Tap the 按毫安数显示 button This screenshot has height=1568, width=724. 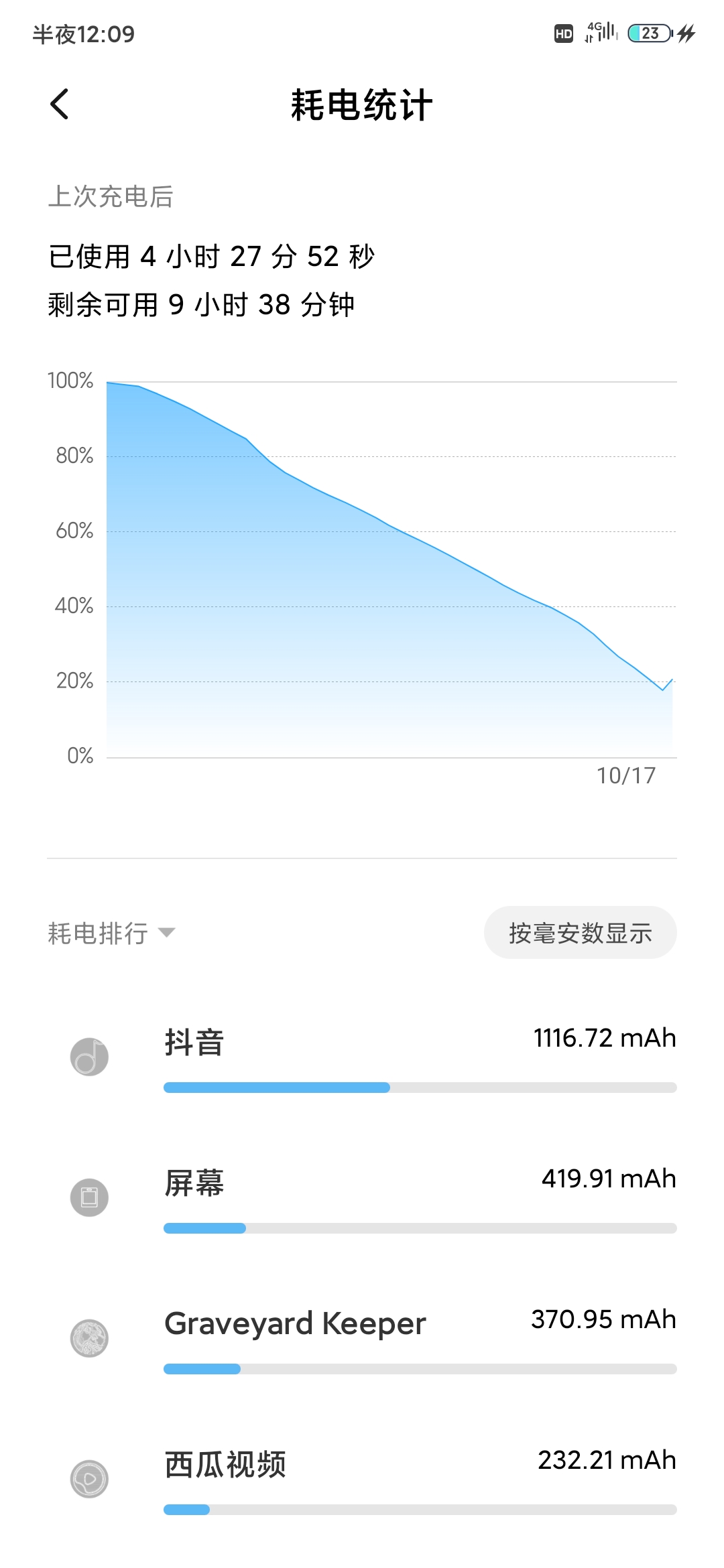tap(580, 933)
